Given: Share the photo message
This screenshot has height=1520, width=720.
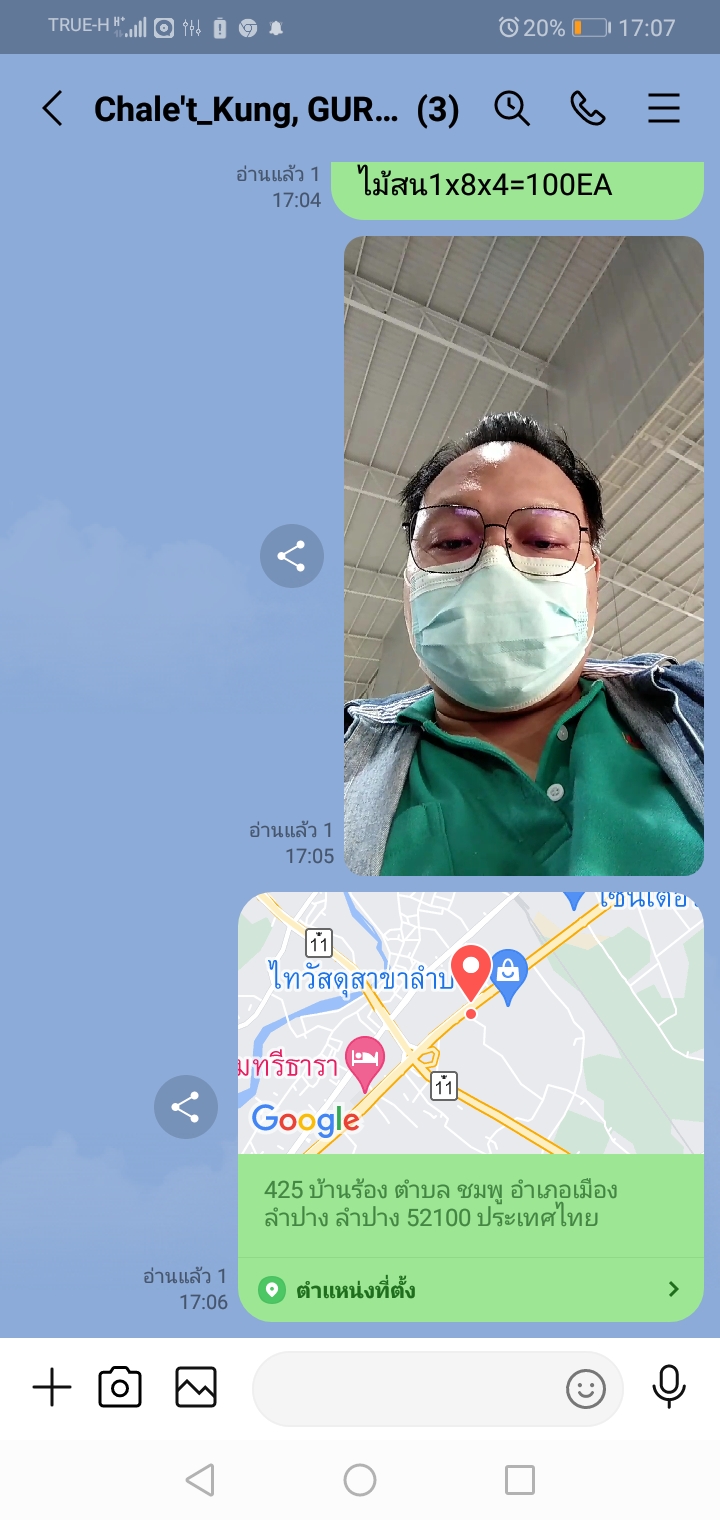Looking at the screenshot, I should pos(291,556).
